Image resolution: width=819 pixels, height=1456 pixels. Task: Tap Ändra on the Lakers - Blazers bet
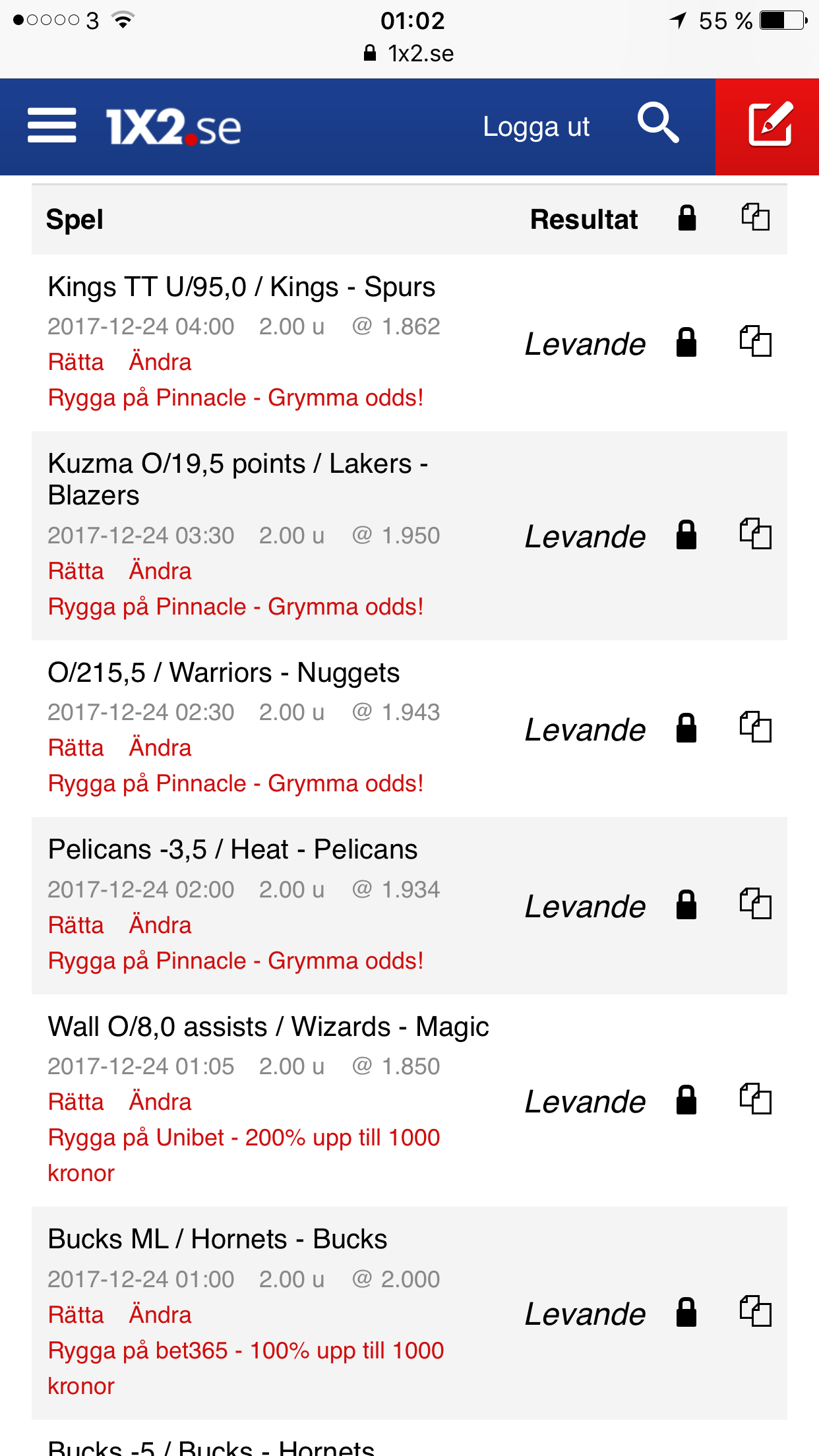click(160, 571)
